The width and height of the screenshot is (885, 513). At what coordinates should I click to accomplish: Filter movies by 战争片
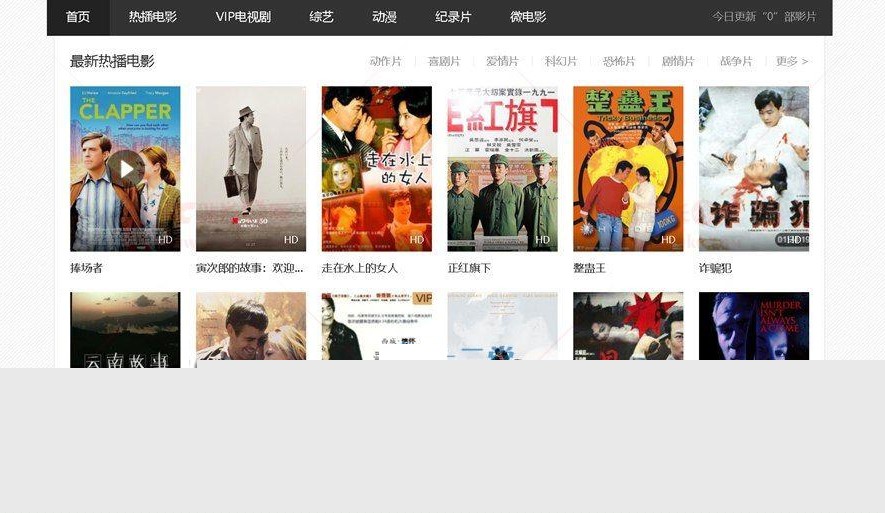[736, 61]
